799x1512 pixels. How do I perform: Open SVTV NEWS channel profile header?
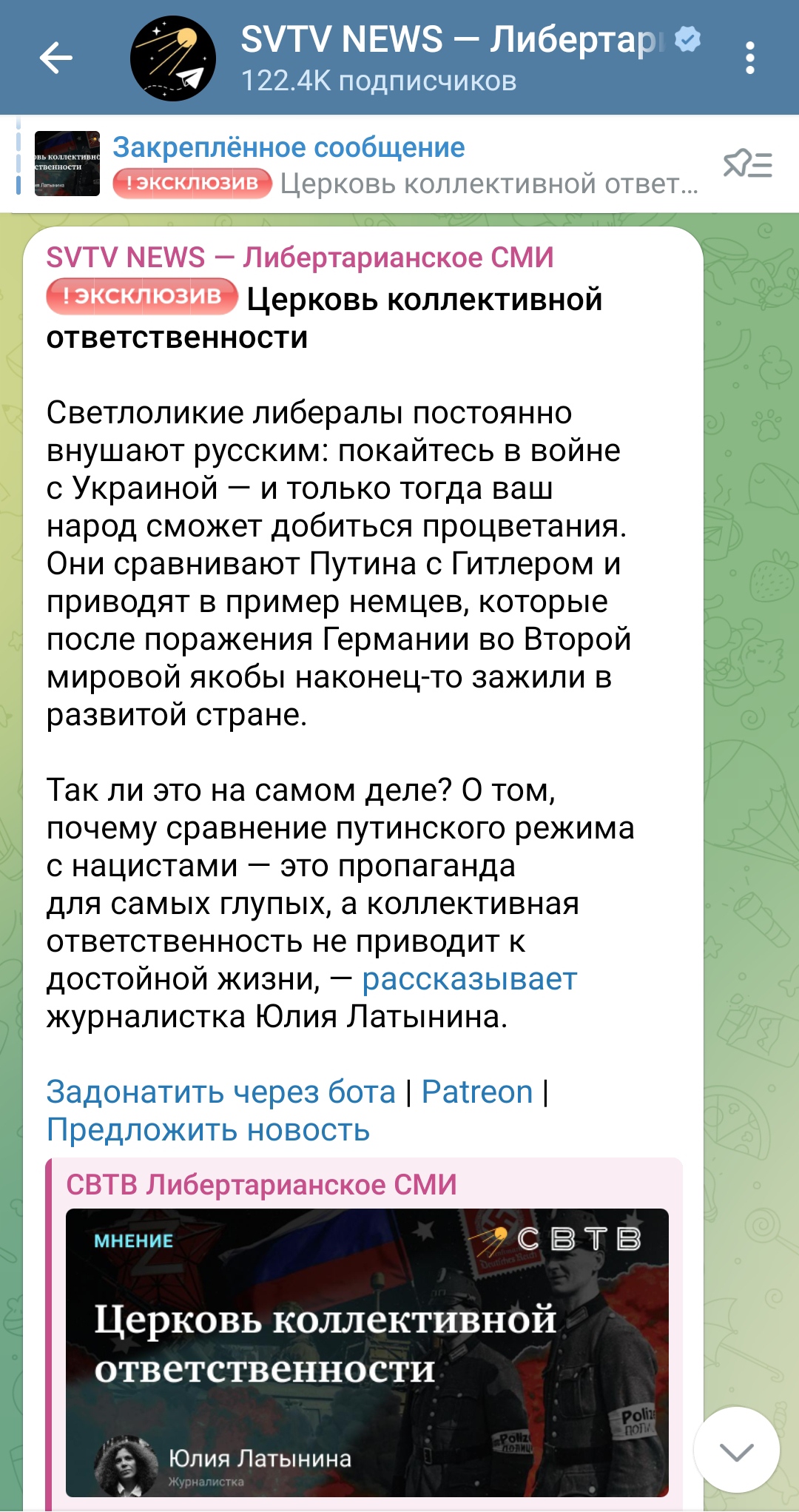pos(414,59)
